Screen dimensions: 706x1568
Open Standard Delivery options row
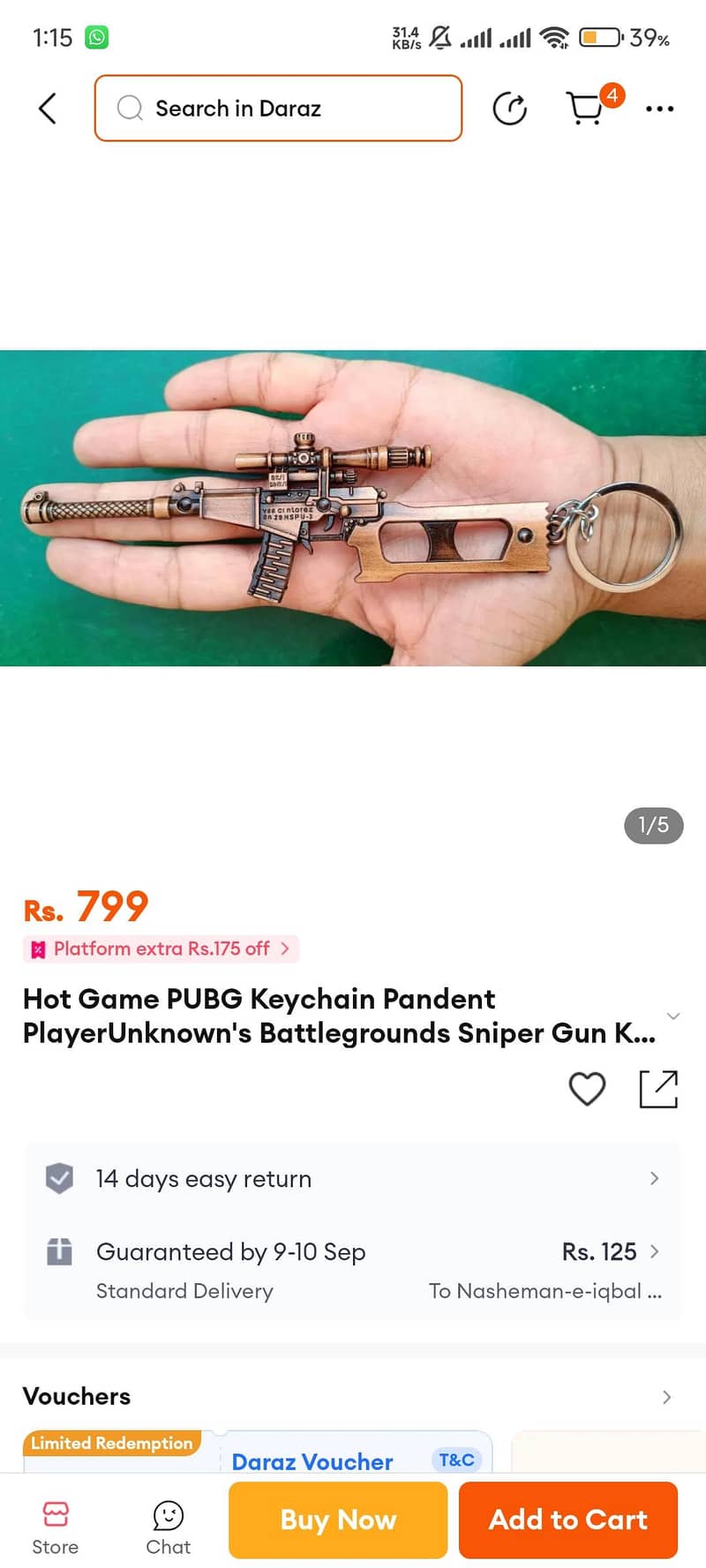coord(353,1270)
